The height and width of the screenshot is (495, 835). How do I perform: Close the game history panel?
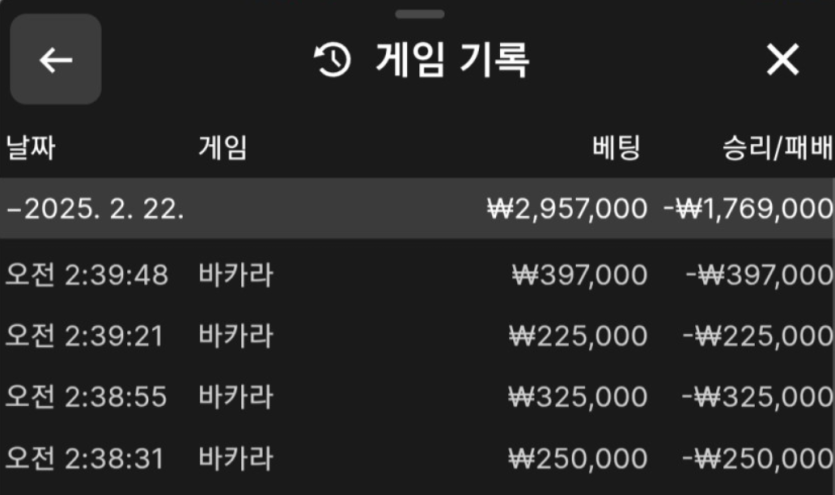[x=782, y=60]
